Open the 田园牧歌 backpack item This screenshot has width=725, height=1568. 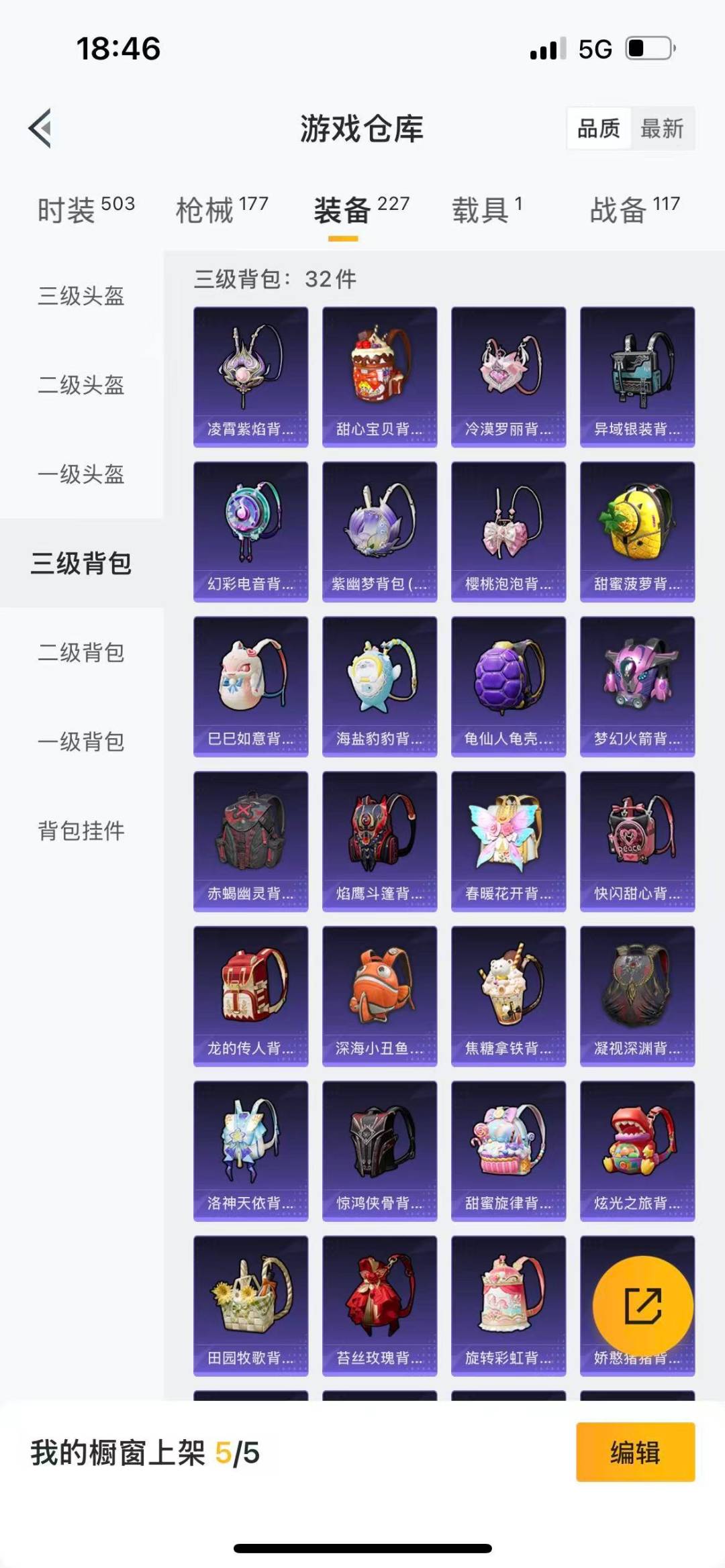pos(250,1305)
